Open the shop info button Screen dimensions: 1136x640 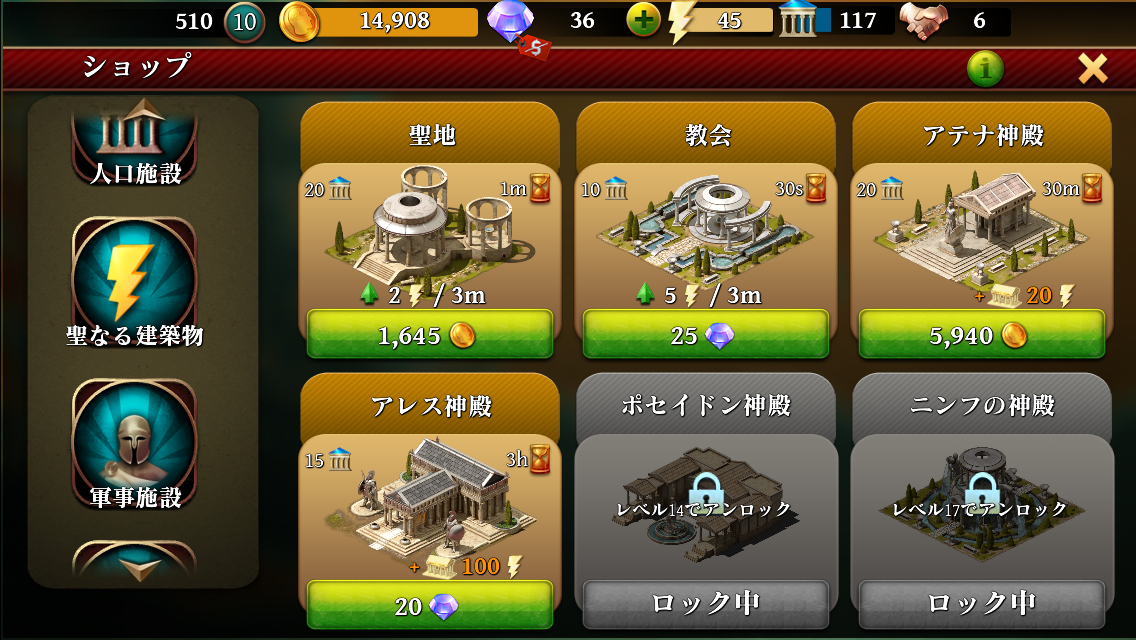[985, 68]
